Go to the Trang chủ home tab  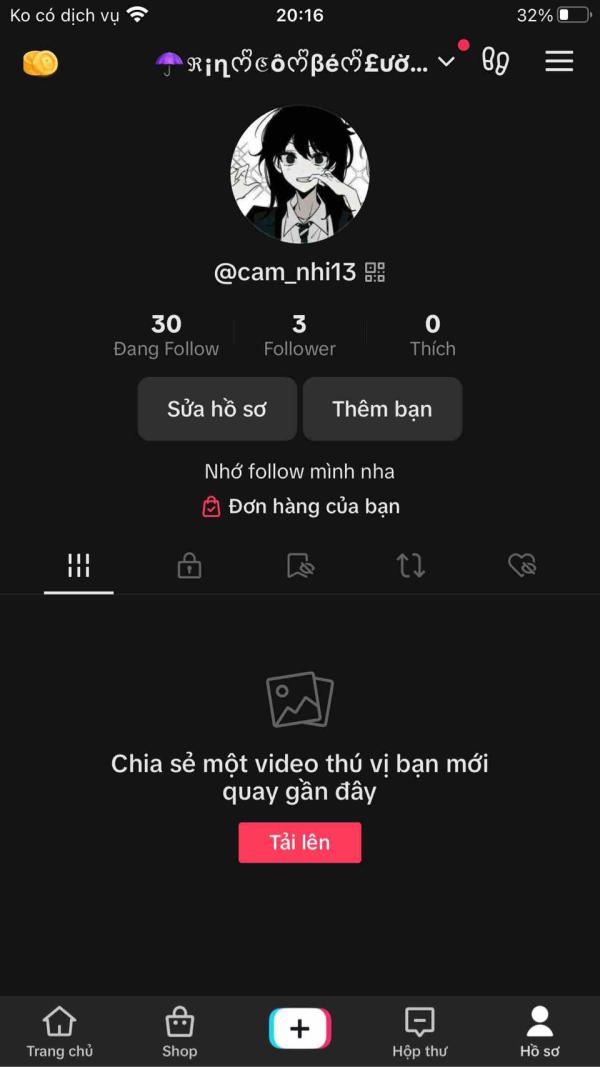[x=60, y=1032]
